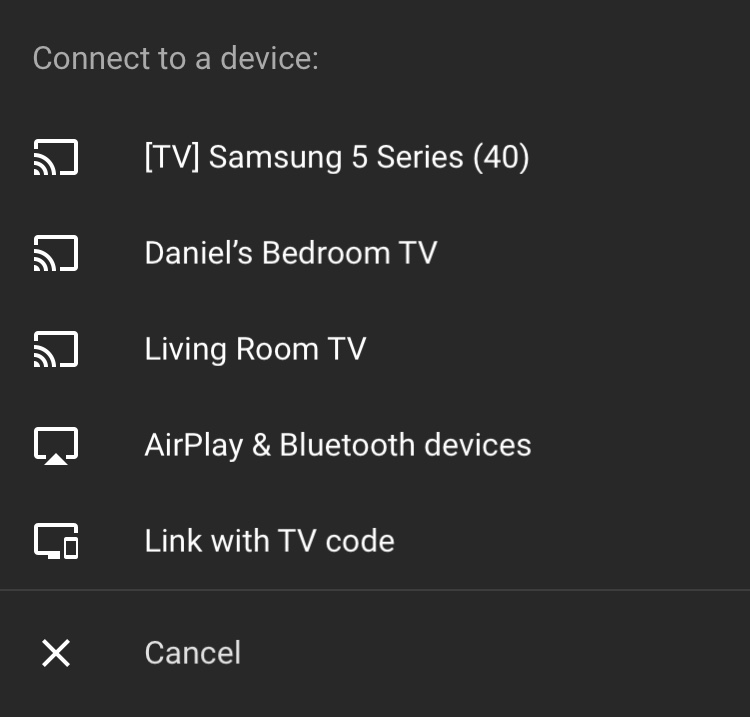Open AirPlay & Bluetooth devices
This screenshot has width=750, height=717.
click(x=337, y=445)
